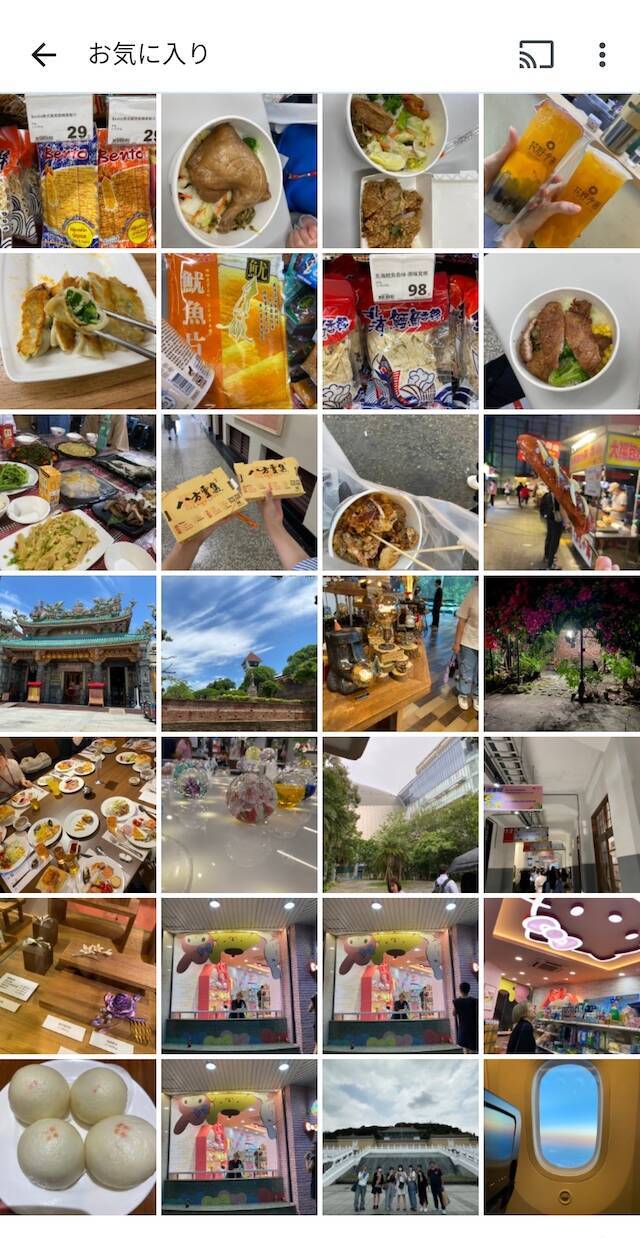This screenshot has height=1238, width=640.
Task: Open the snack bags priced 98 photo
Action: (x=400, y=331)
